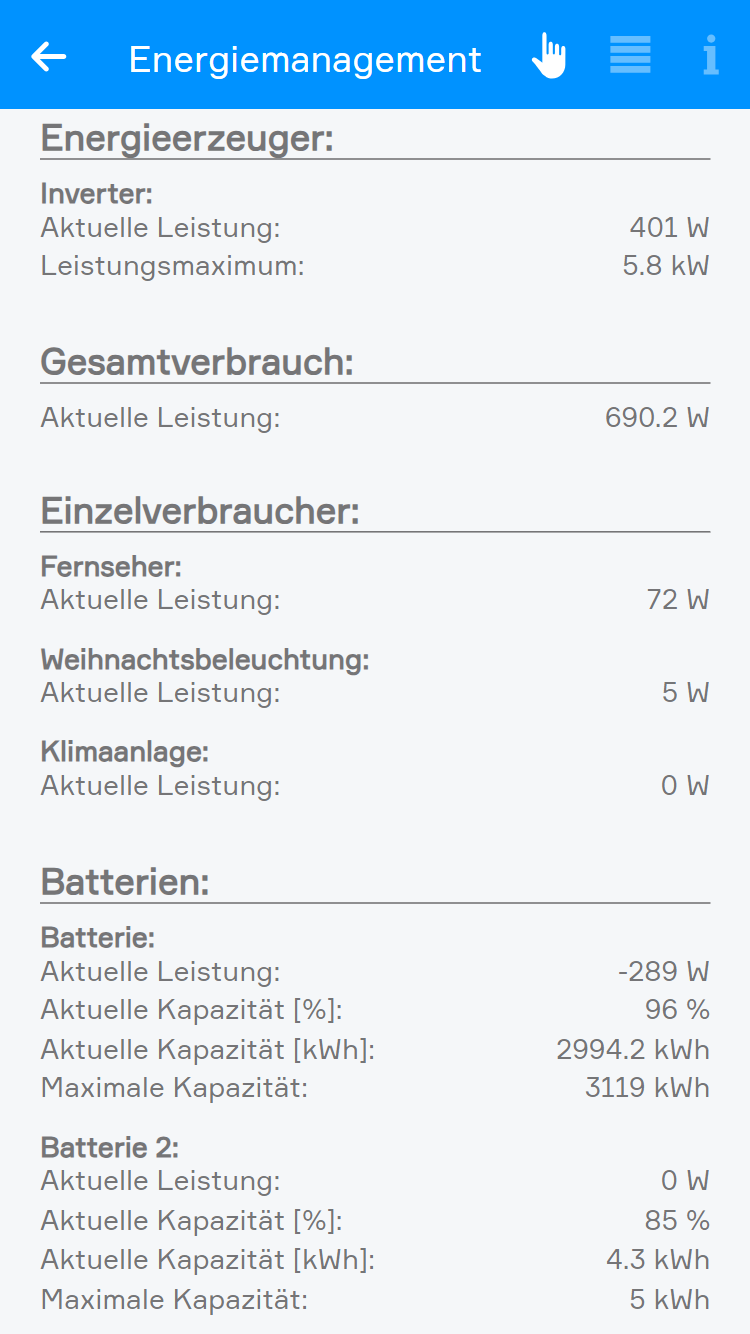Go back using the arrow

48,57
